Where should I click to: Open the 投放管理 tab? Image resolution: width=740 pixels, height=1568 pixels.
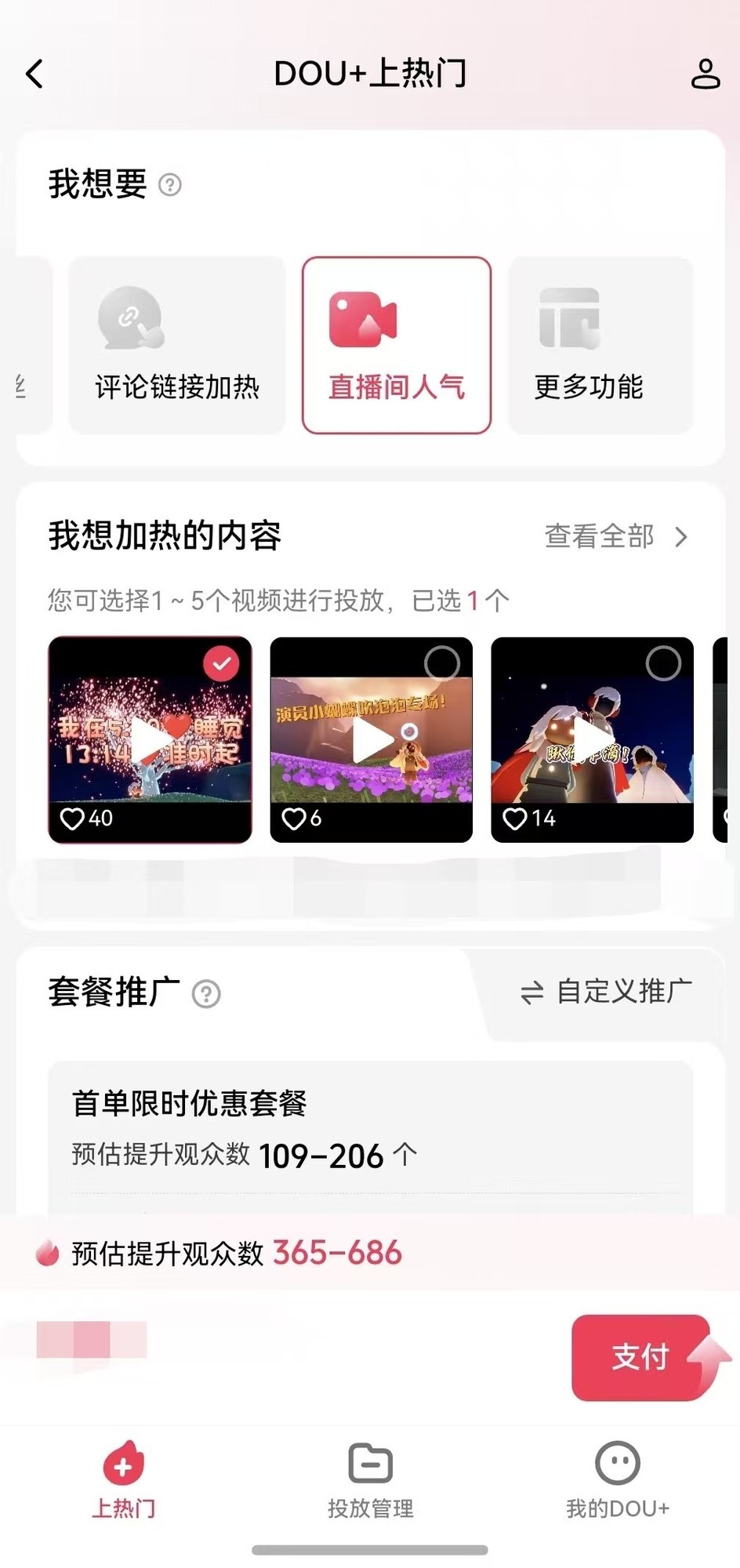click(370, 1479)
